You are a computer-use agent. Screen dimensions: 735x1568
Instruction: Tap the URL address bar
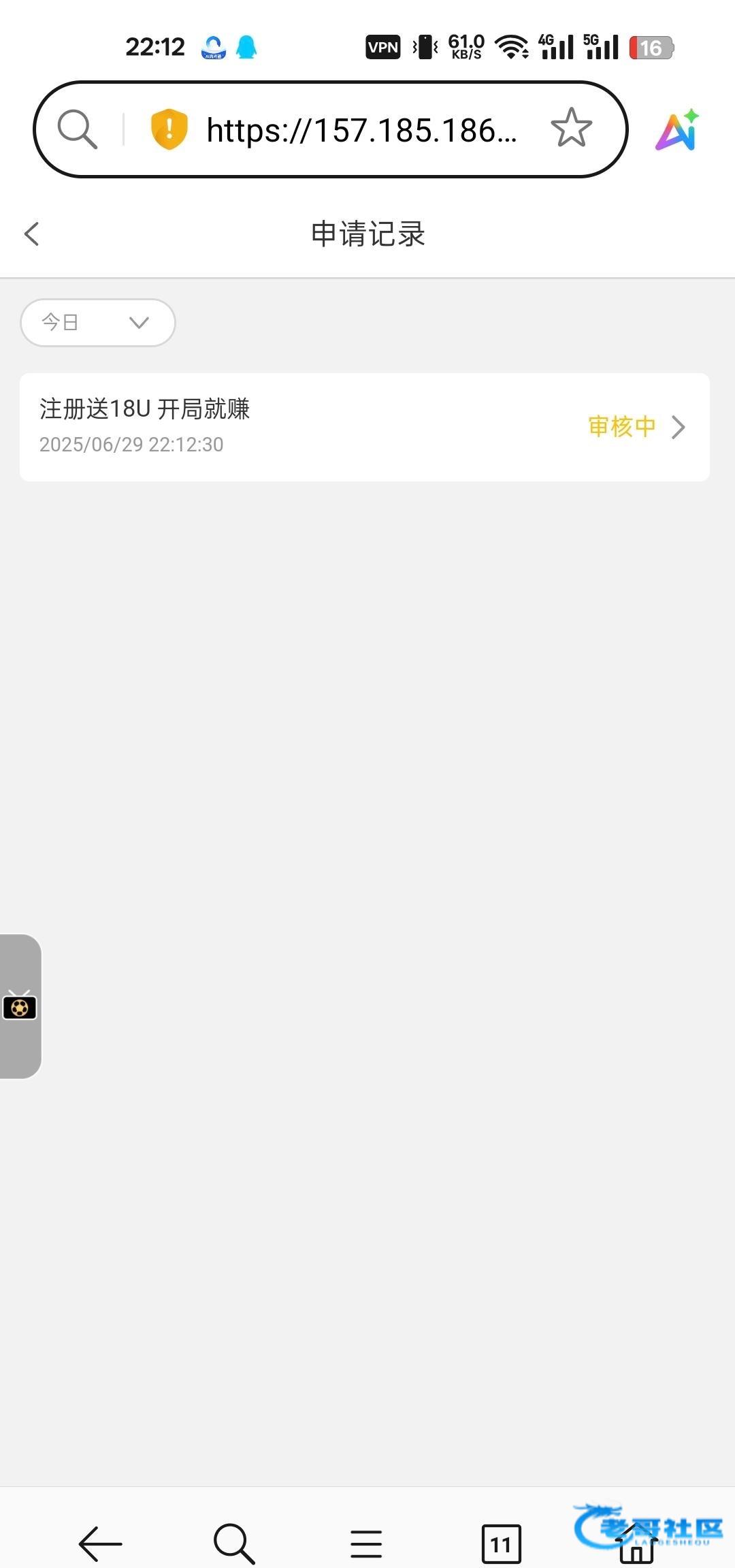361,129
